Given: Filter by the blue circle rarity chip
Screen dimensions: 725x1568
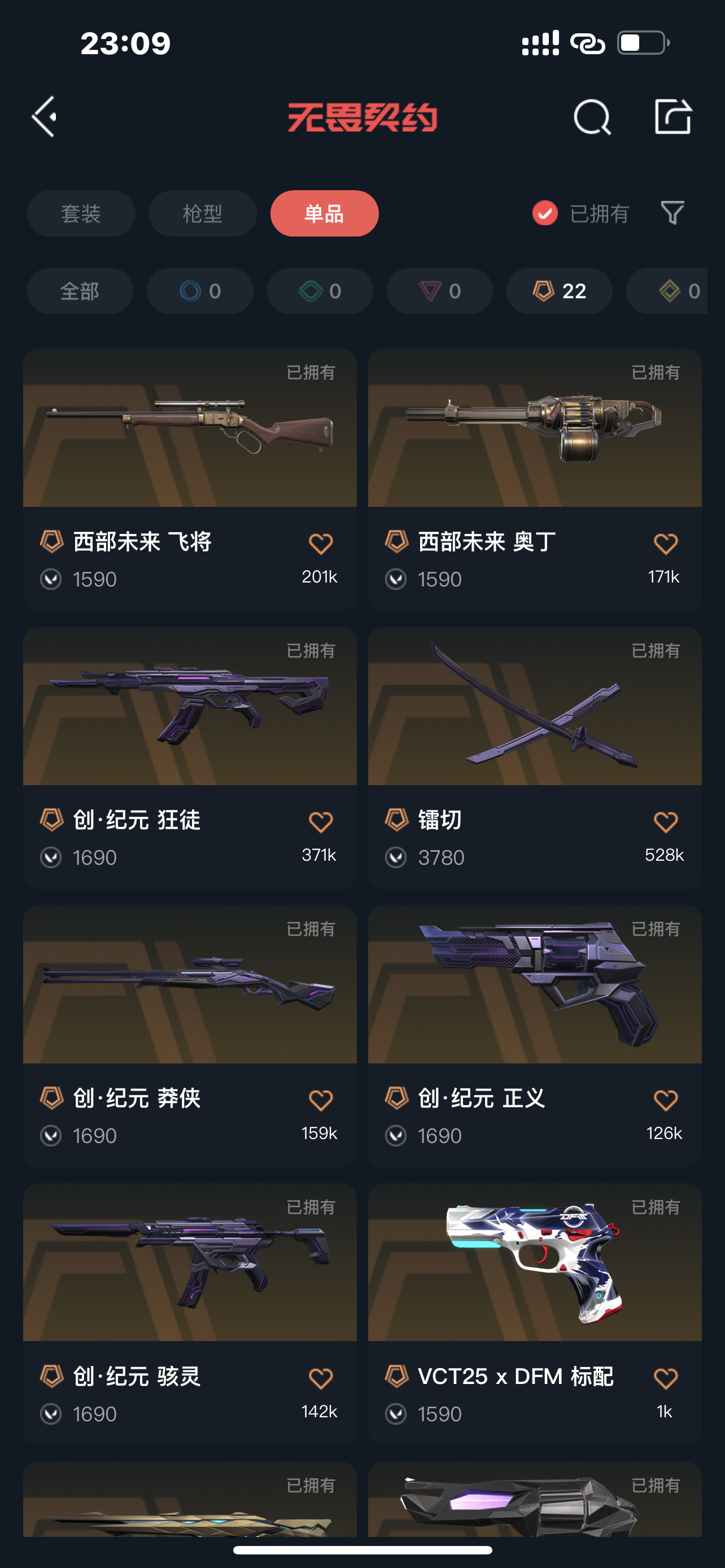Looking at the screenshot, I should pos(200,291).
